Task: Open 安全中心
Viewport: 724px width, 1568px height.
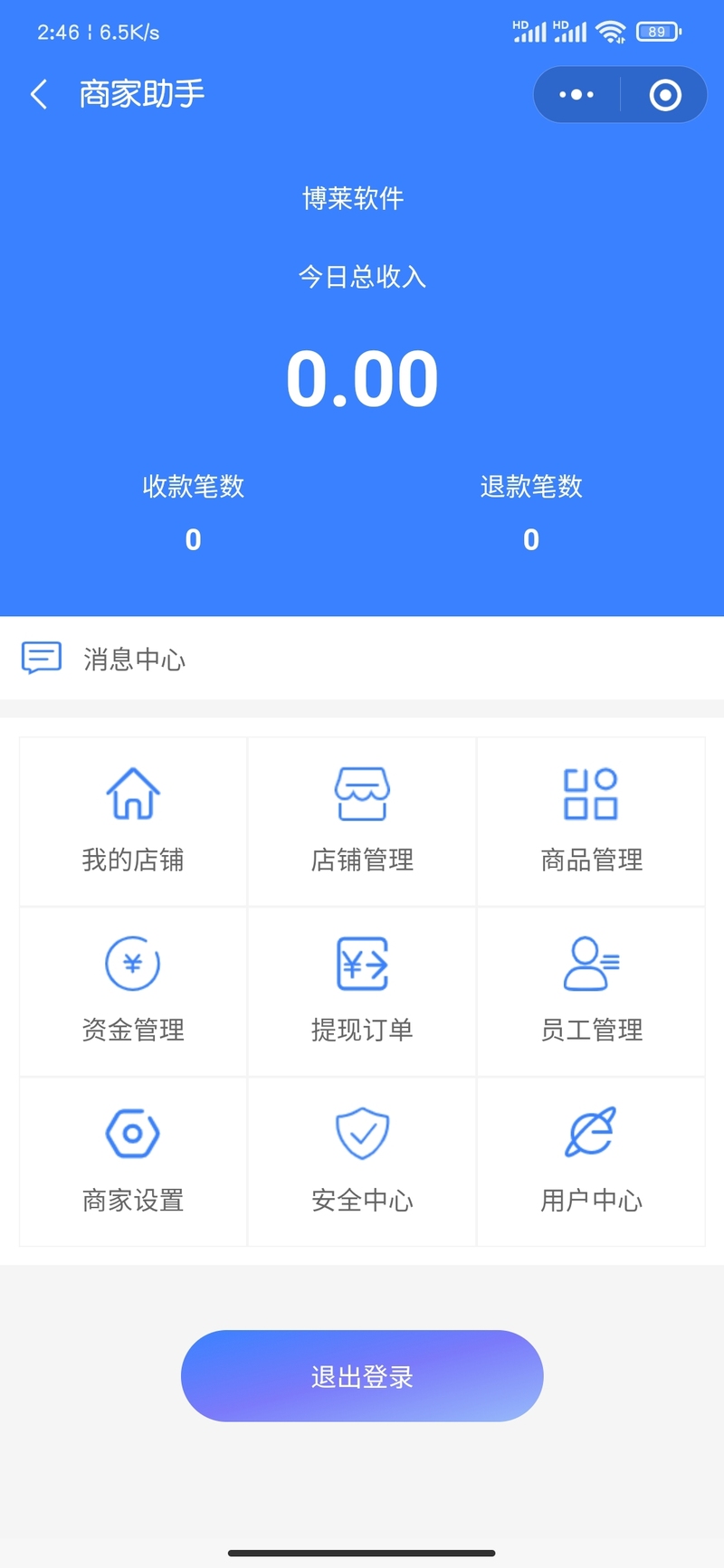Action: point(362,1162)
